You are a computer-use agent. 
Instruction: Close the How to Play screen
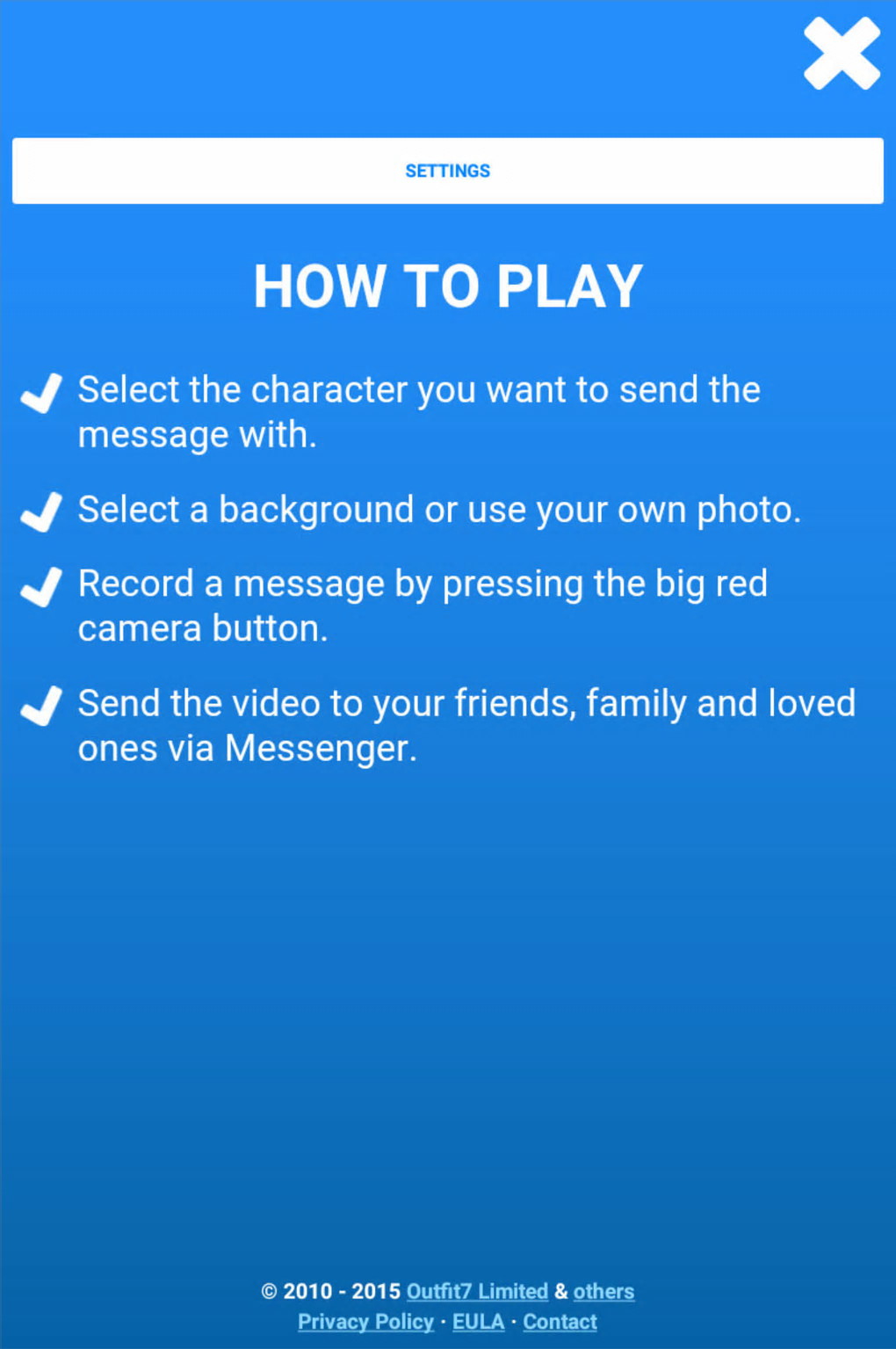click(x=841, y=54)
